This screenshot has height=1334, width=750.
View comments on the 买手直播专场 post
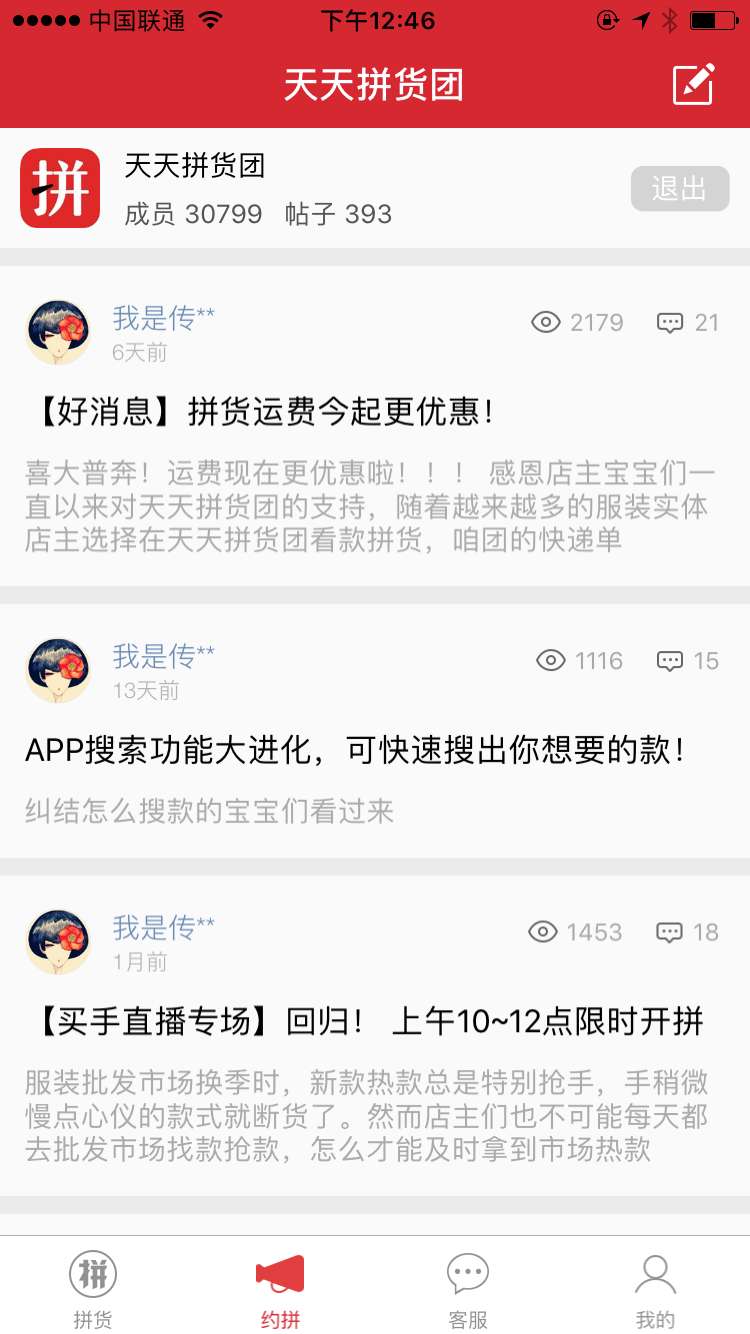(x=688, y=932)
